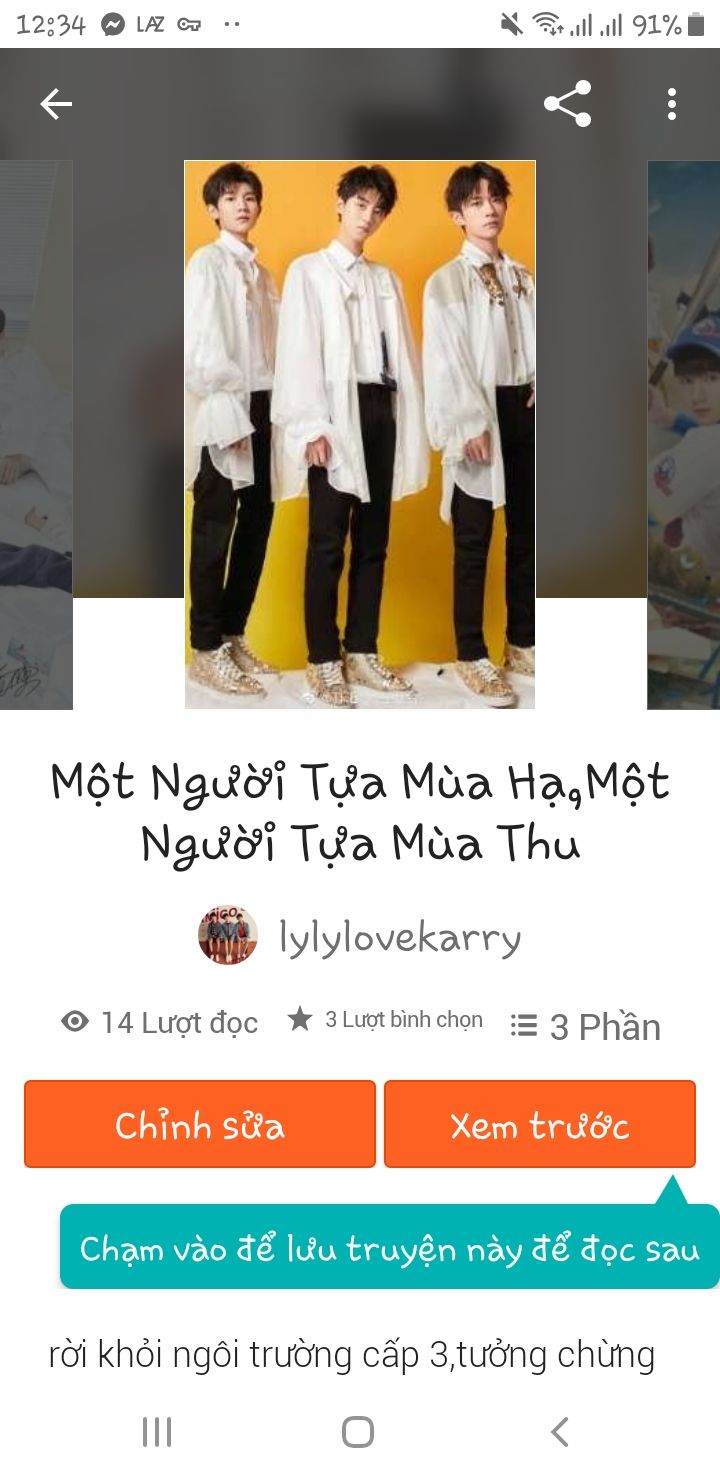Image resolution: width=720 pixels, height=1480 pixels.
Task: Dismiss the teal 'Chạm vào để lưu truyện' tooltip
Action: (389, 1248)
